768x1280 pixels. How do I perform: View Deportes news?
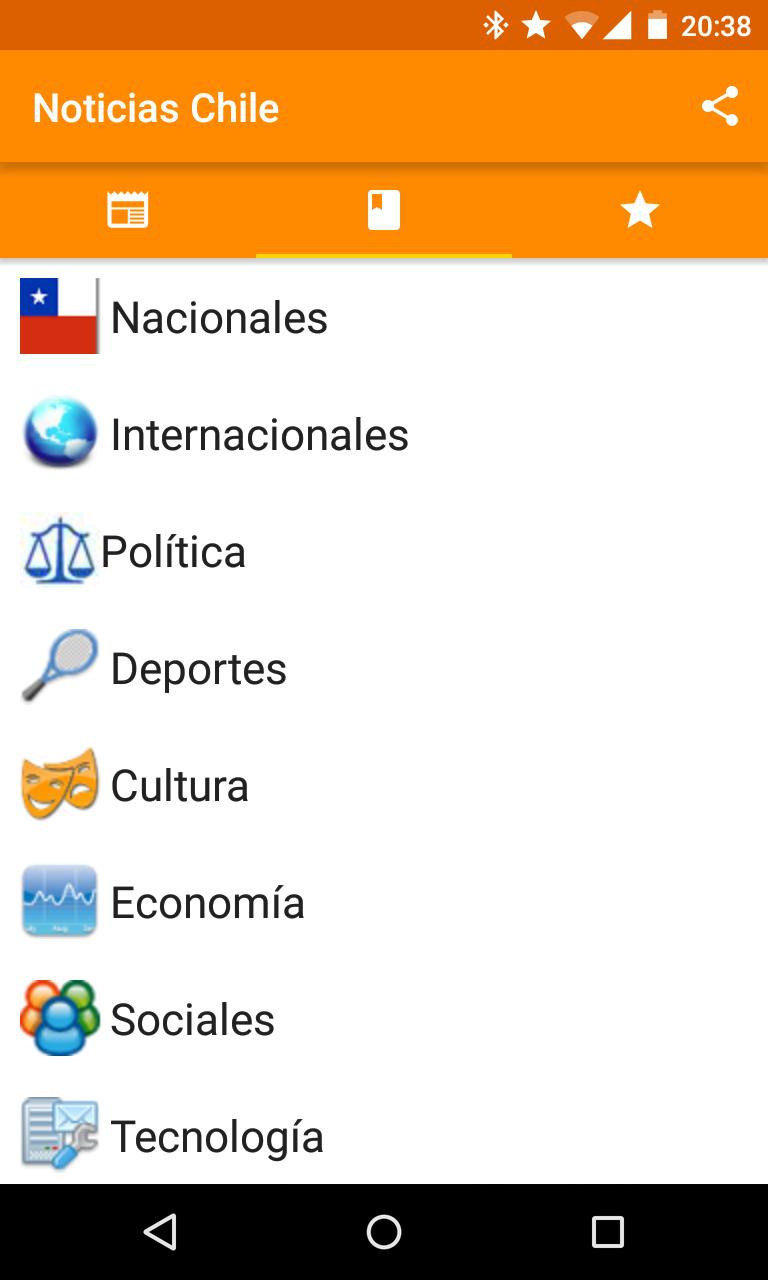[x=198, y=669]
